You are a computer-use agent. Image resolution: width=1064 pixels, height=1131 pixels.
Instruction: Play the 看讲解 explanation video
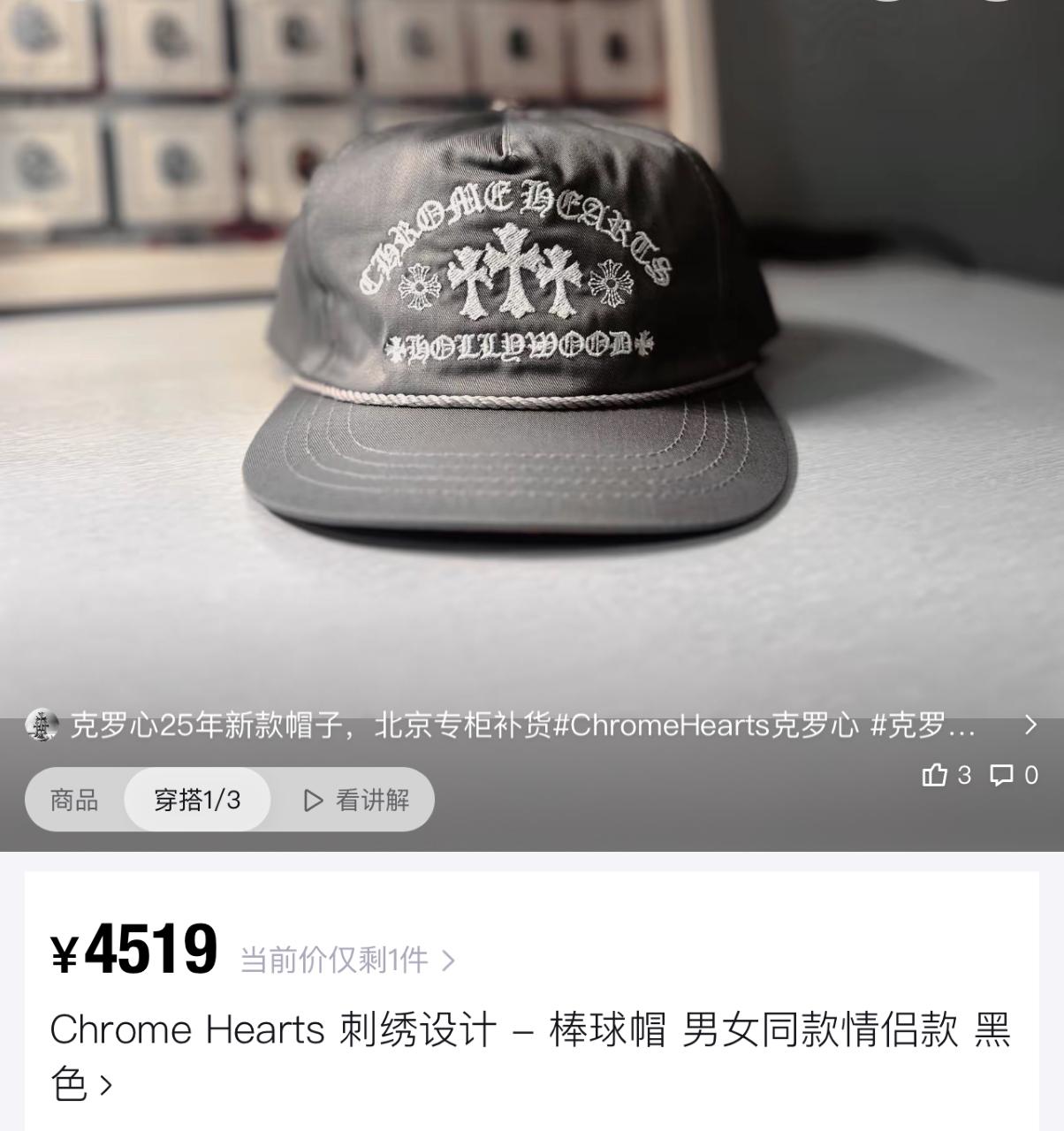click(357, 801)
